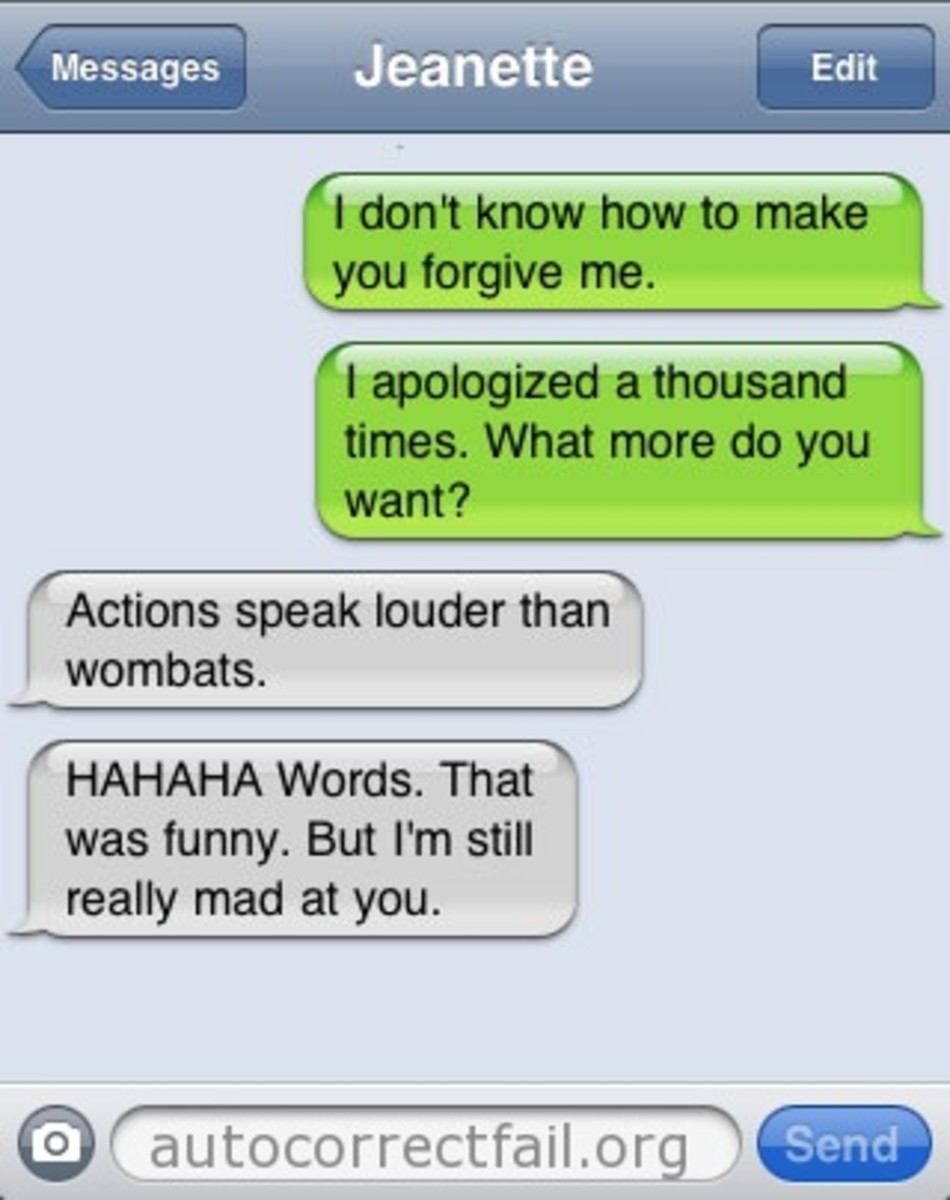
Task: Go back to the Messages list
Action: point(132,68)
